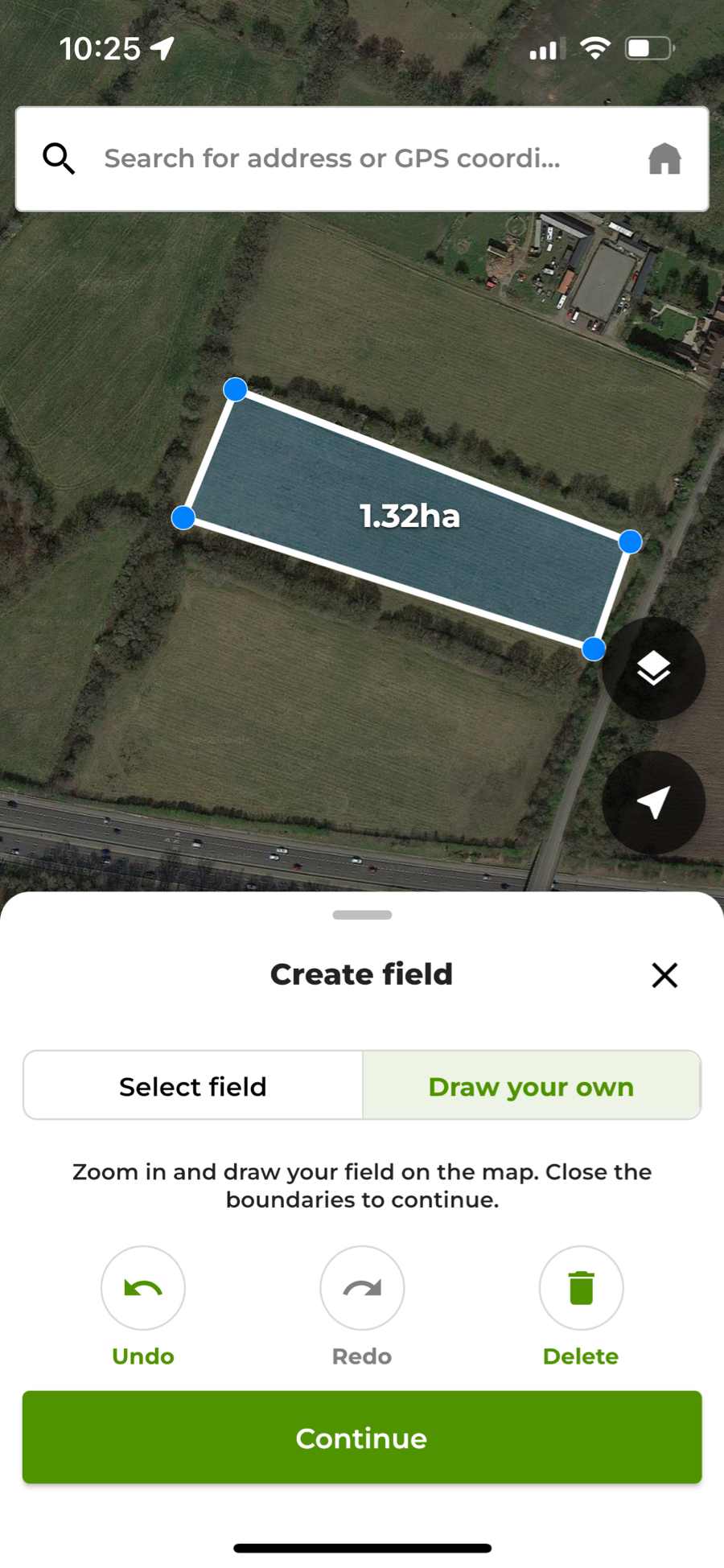724x1568 pixels.
Task: Undo the last drawn point
Action: pyautogui.click(x=143, y=1289)
